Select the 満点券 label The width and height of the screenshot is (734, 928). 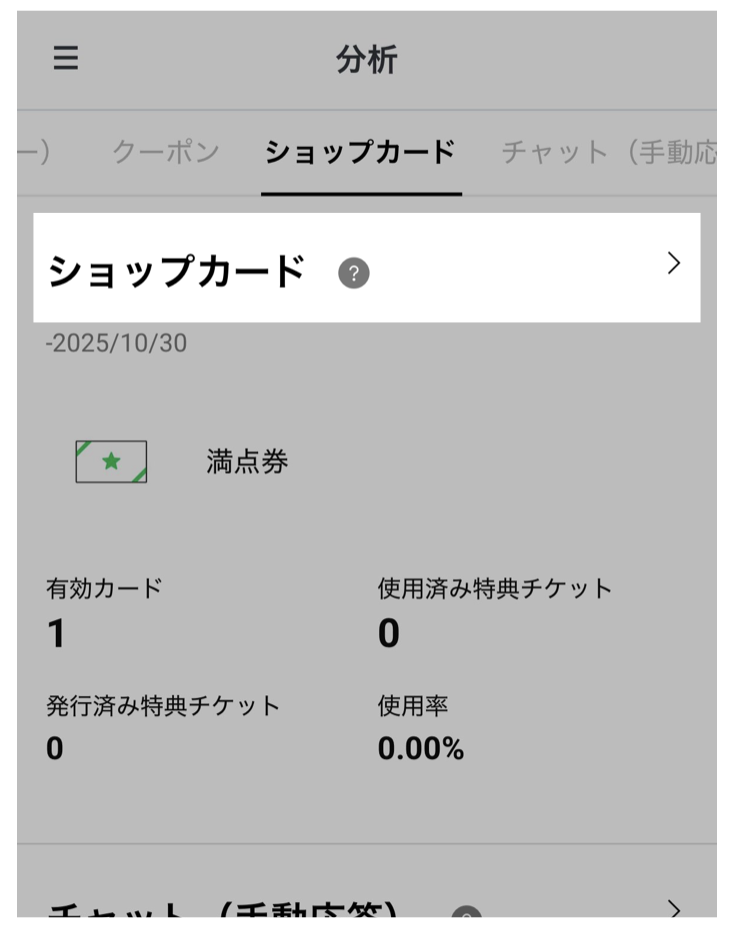243,460
